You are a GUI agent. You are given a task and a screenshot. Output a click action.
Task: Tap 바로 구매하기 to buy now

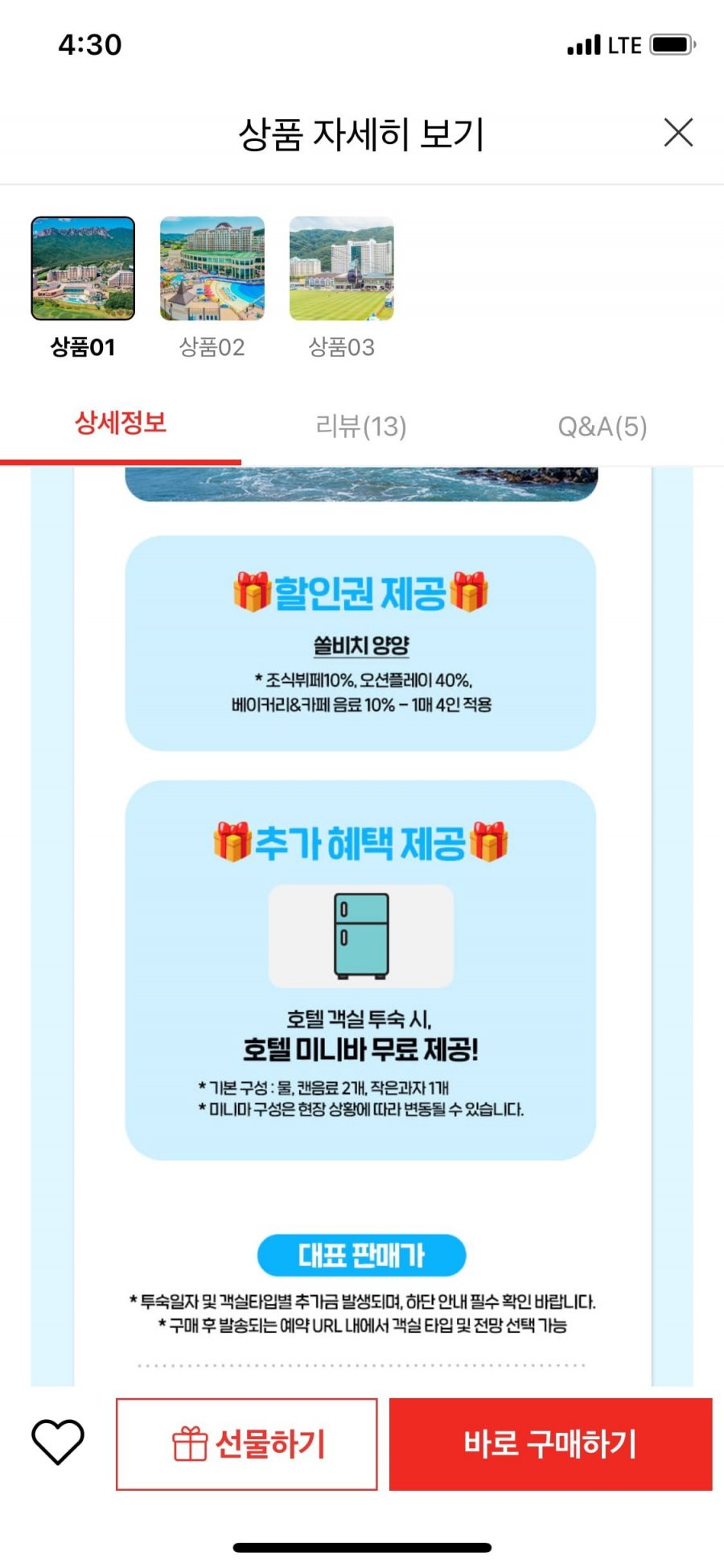(x=551, y=1444)
